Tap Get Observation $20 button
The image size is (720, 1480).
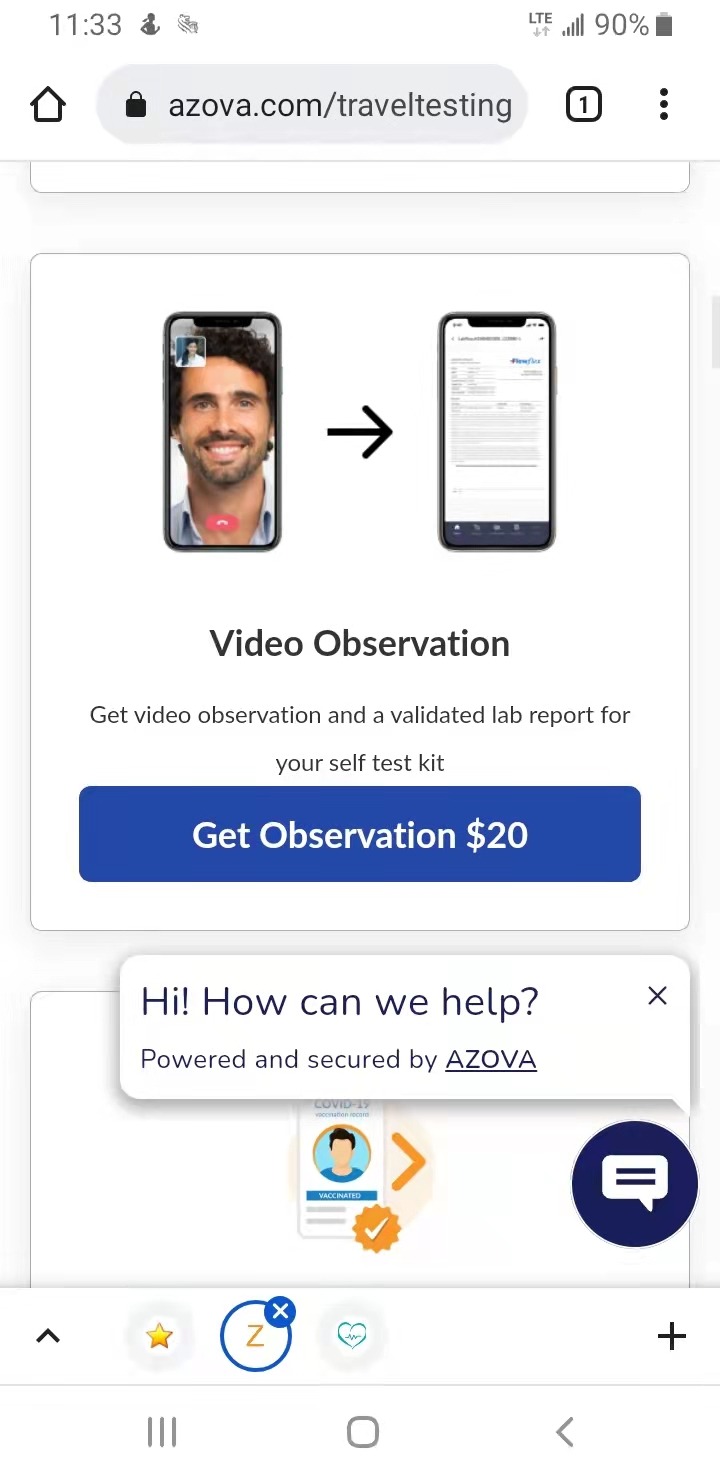click(x=360, y=834)
